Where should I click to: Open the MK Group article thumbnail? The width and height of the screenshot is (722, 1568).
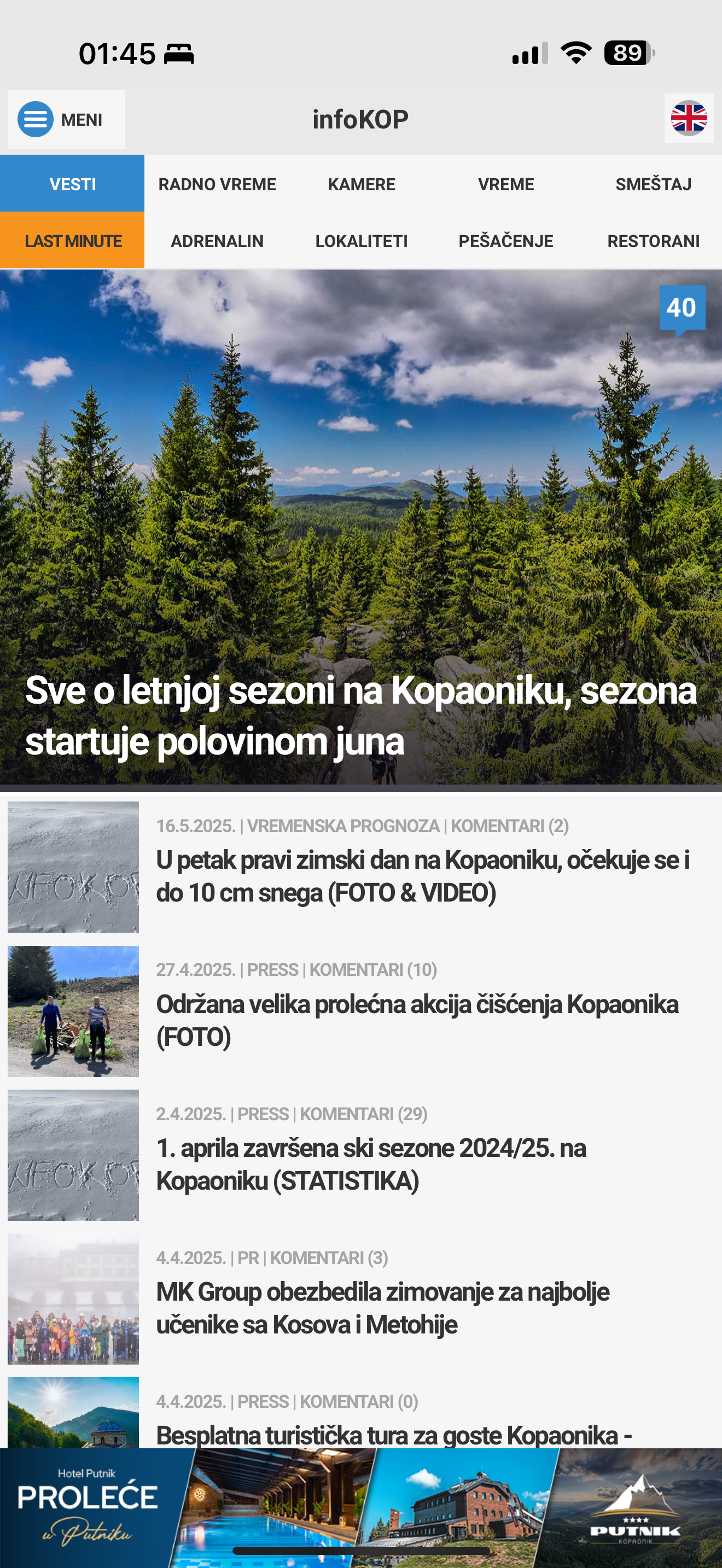tap(72, 1300)
